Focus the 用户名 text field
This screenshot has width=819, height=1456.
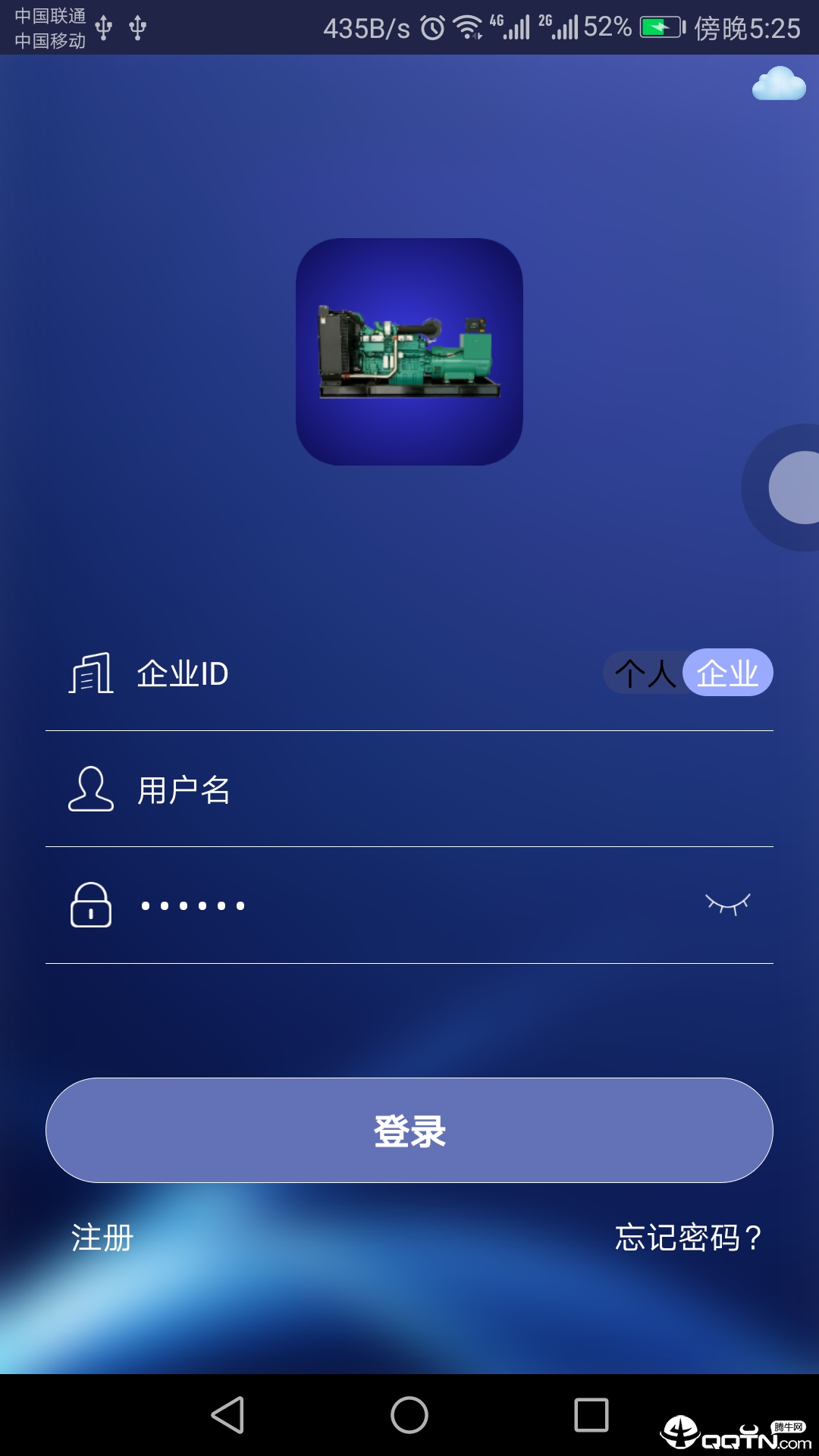click(x=425, y=790)
